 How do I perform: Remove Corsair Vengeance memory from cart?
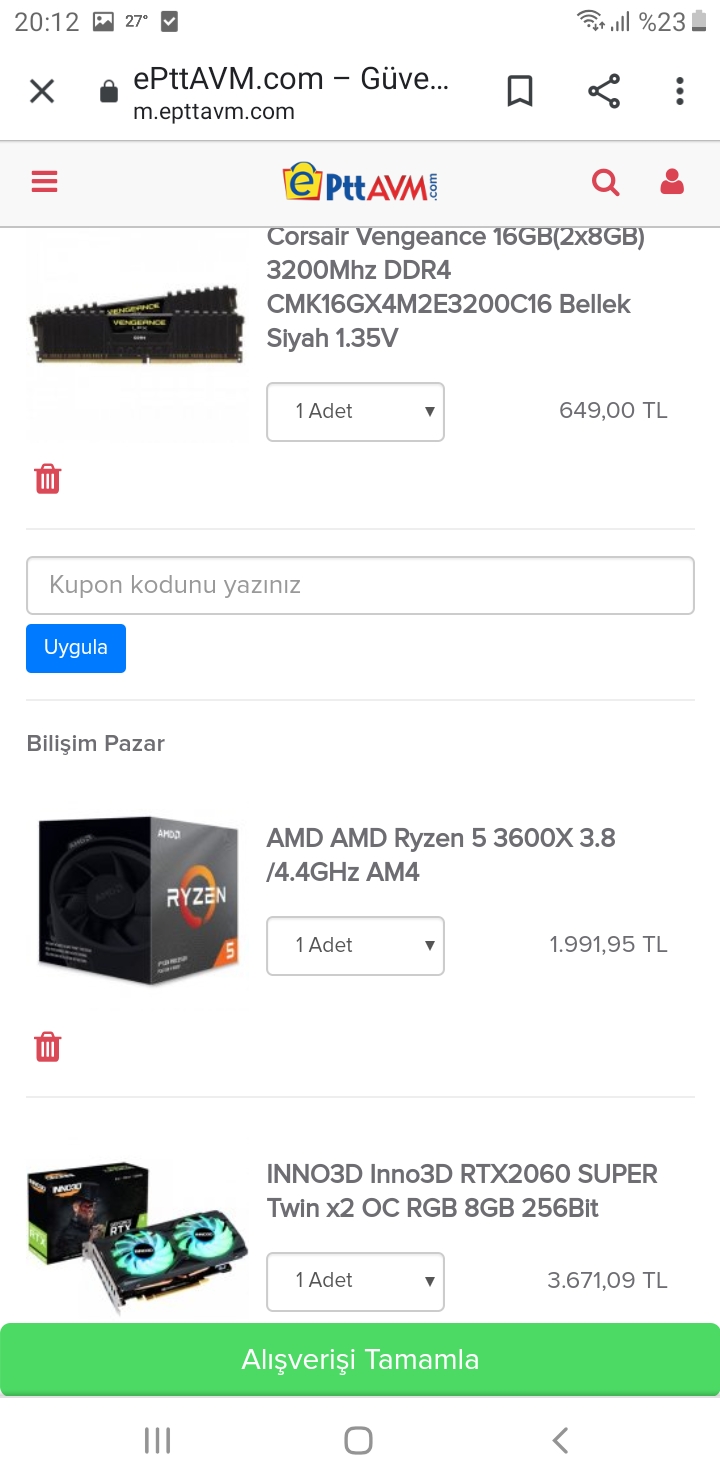(x=48, y=479)
